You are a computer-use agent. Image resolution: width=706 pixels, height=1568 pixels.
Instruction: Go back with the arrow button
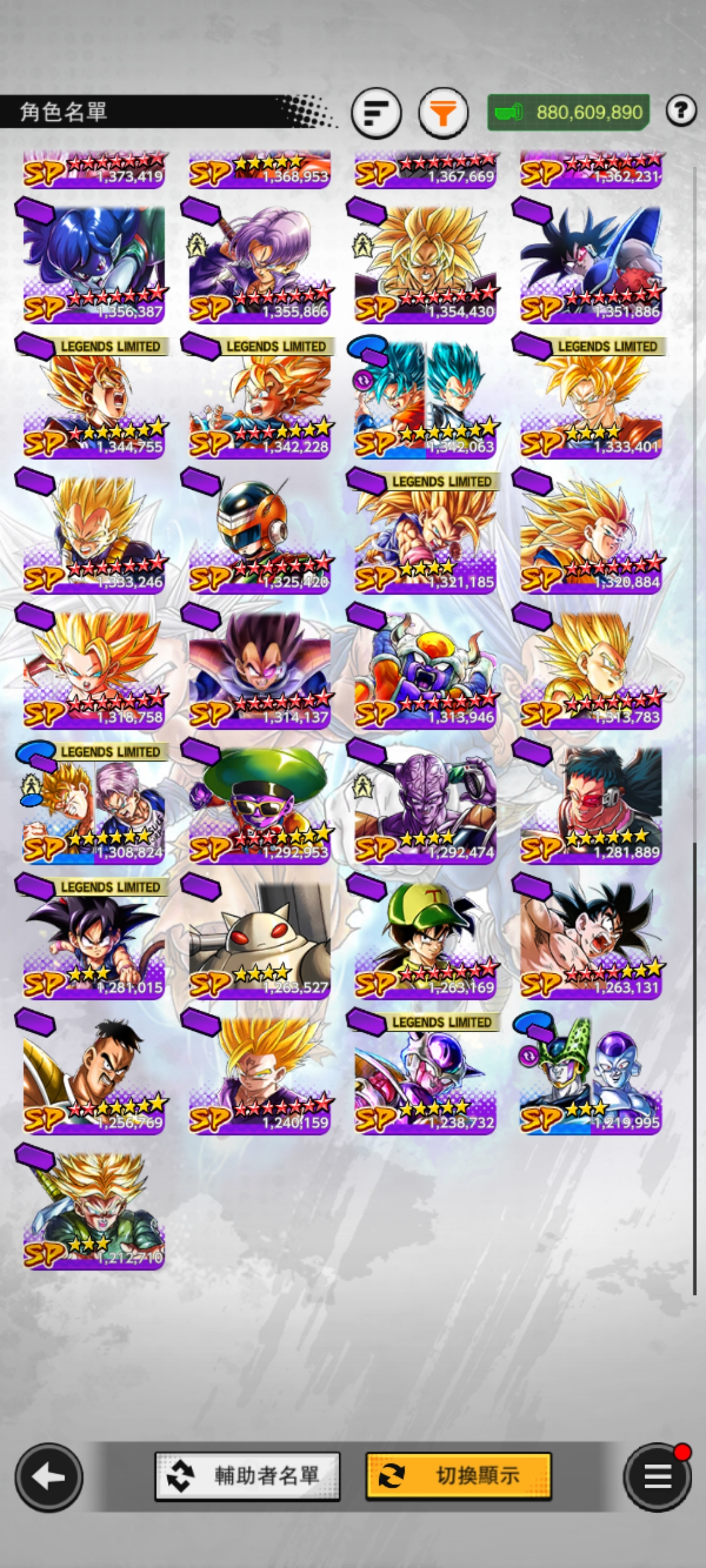(48, 1477)
